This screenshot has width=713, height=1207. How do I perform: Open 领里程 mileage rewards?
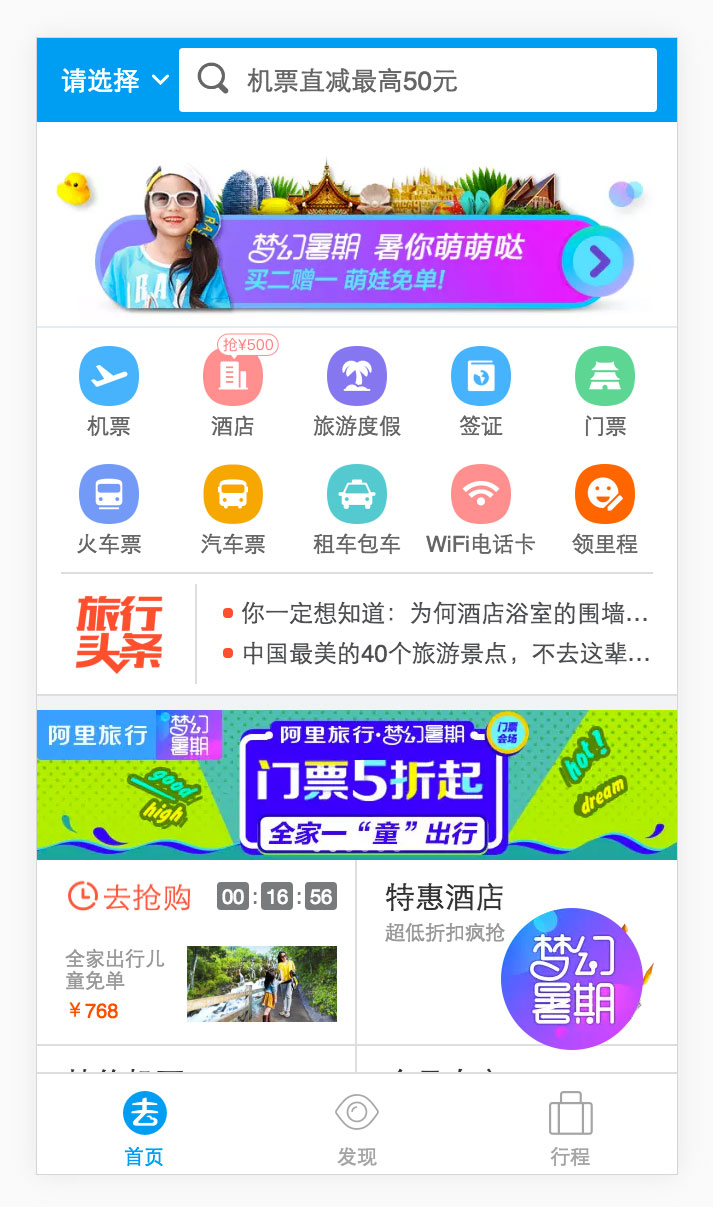605,510
